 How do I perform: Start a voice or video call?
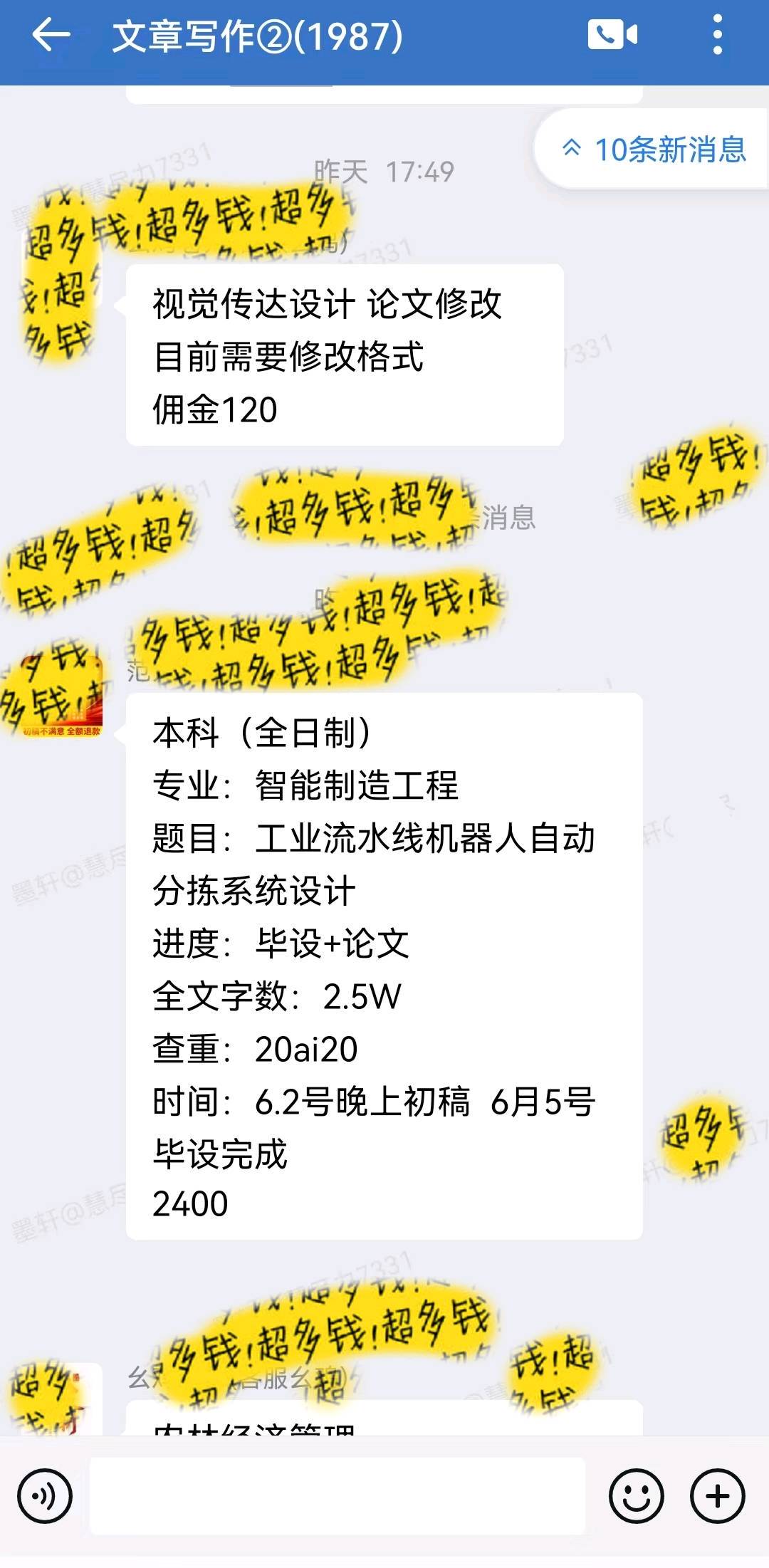coord(612,36)
